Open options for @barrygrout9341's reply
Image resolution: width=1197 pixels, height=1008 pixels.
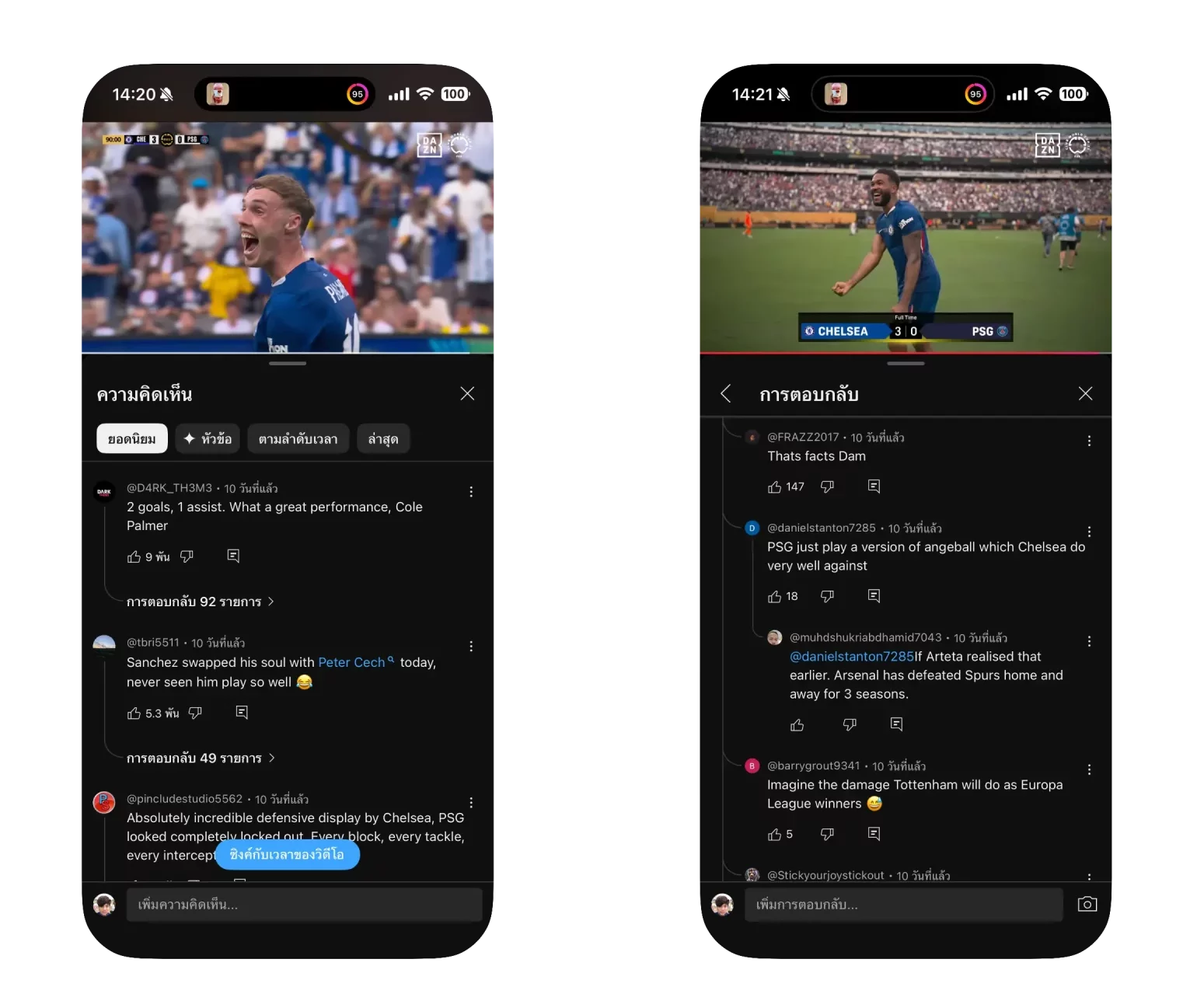click(1089, 769)
